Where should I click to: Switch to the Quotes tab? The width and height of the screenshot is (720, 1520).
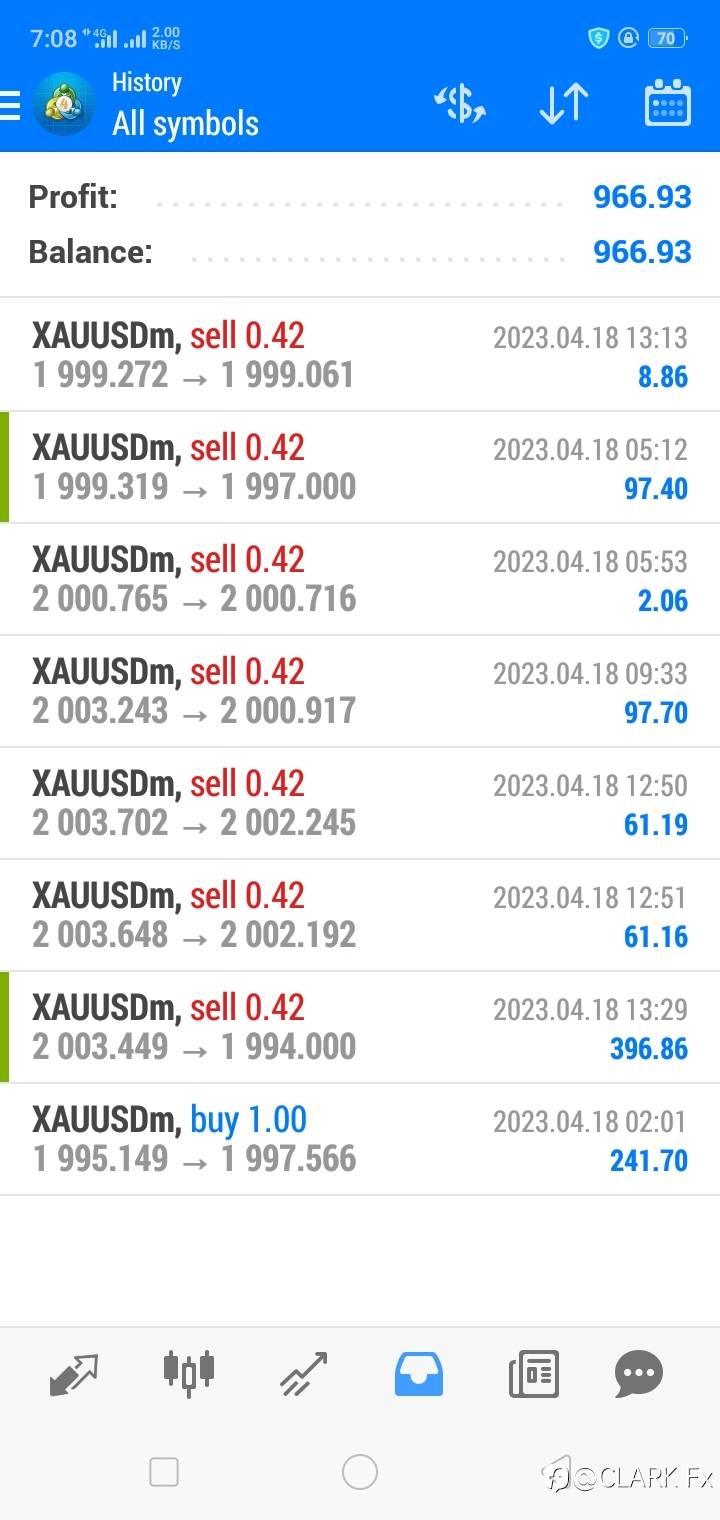click(x=74, y=1373)
